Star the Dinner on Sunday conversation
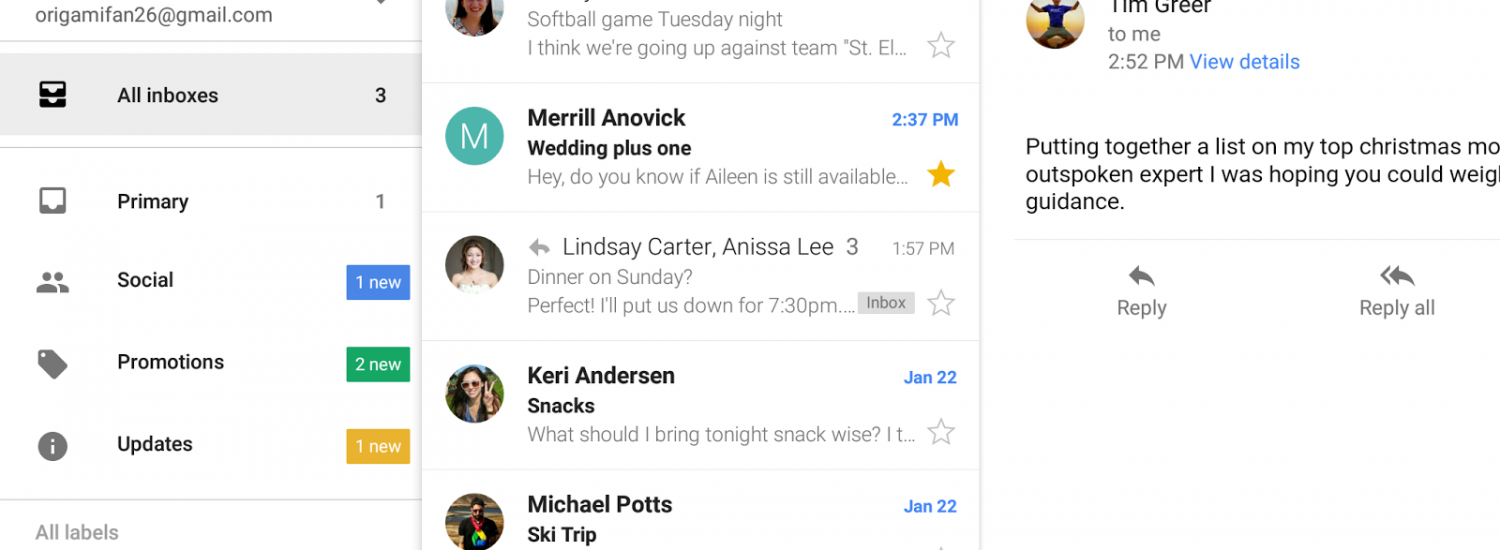This screenshot has width=1500, height=550. [940, 303]
